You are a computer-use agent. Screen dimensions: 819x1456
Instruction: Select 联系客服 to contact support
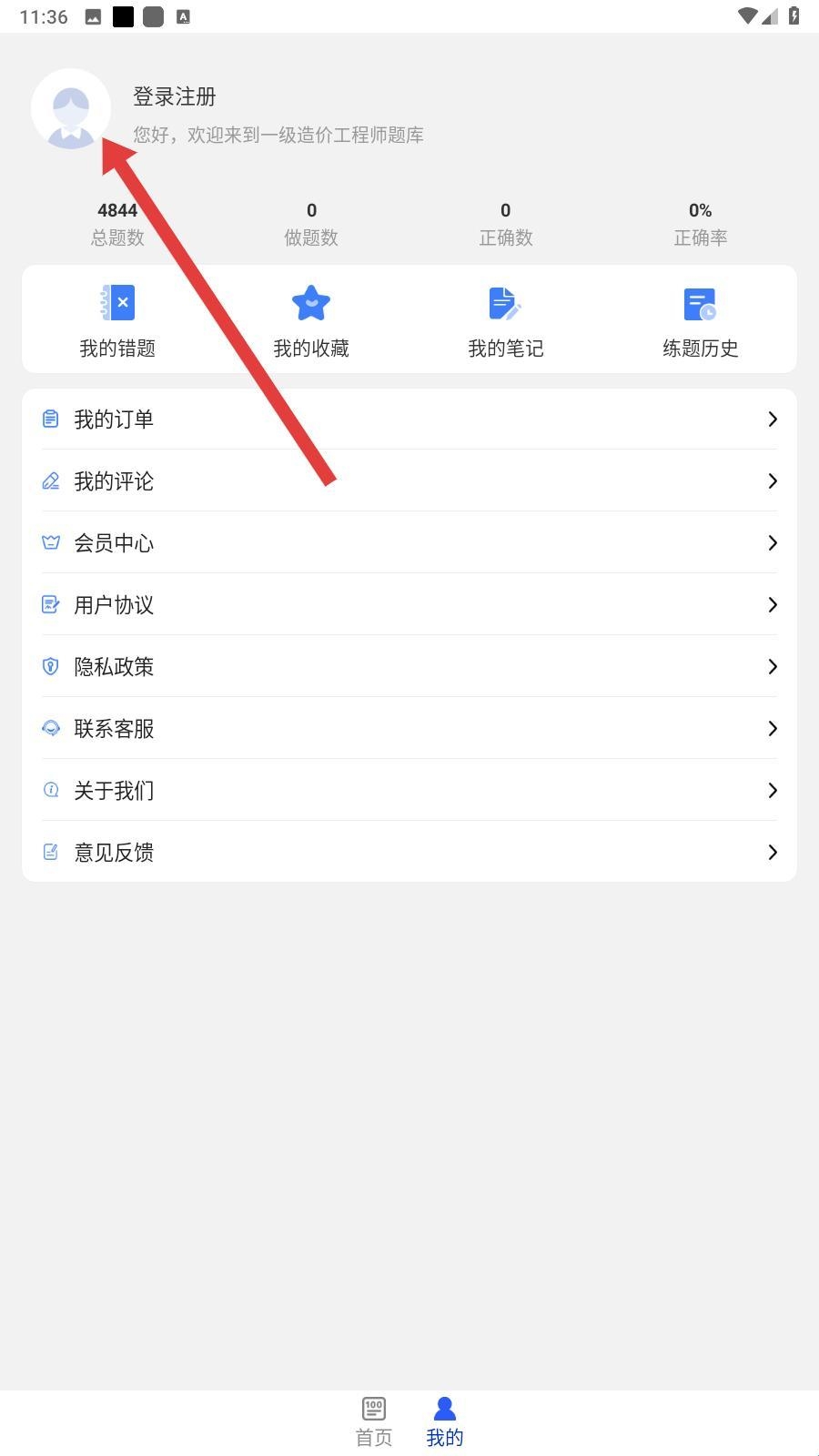(x=409, y=729)
